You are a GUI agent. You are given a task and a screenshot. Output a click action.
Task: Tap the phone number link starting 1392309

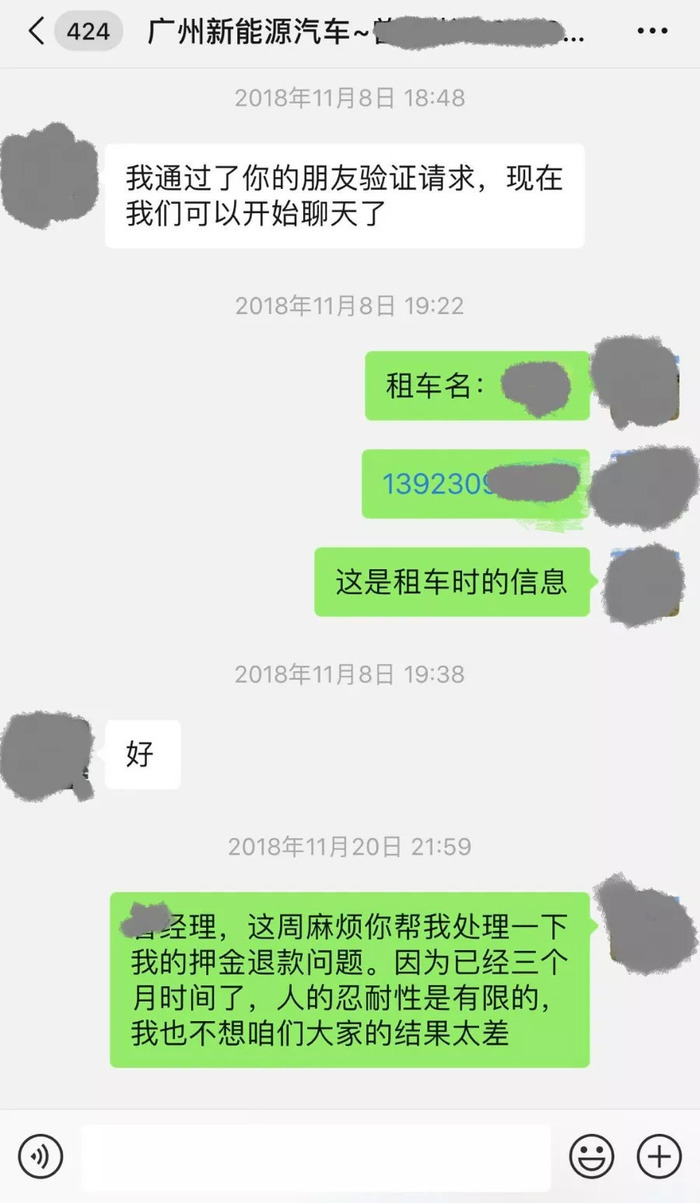click(x=438, y=484)
